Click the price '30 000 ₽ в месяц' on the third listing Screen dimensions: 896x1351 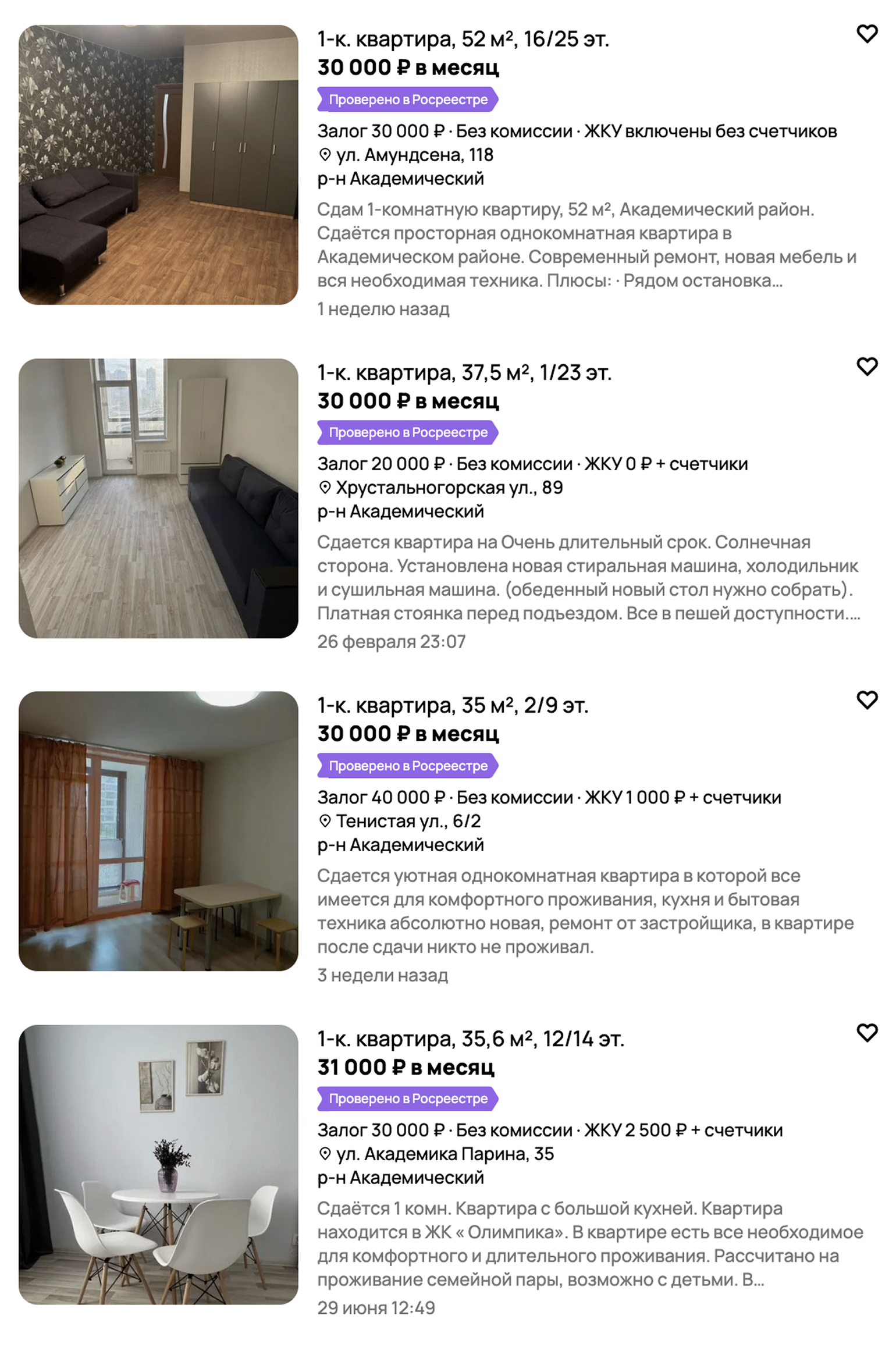click(x=407, y=734)
